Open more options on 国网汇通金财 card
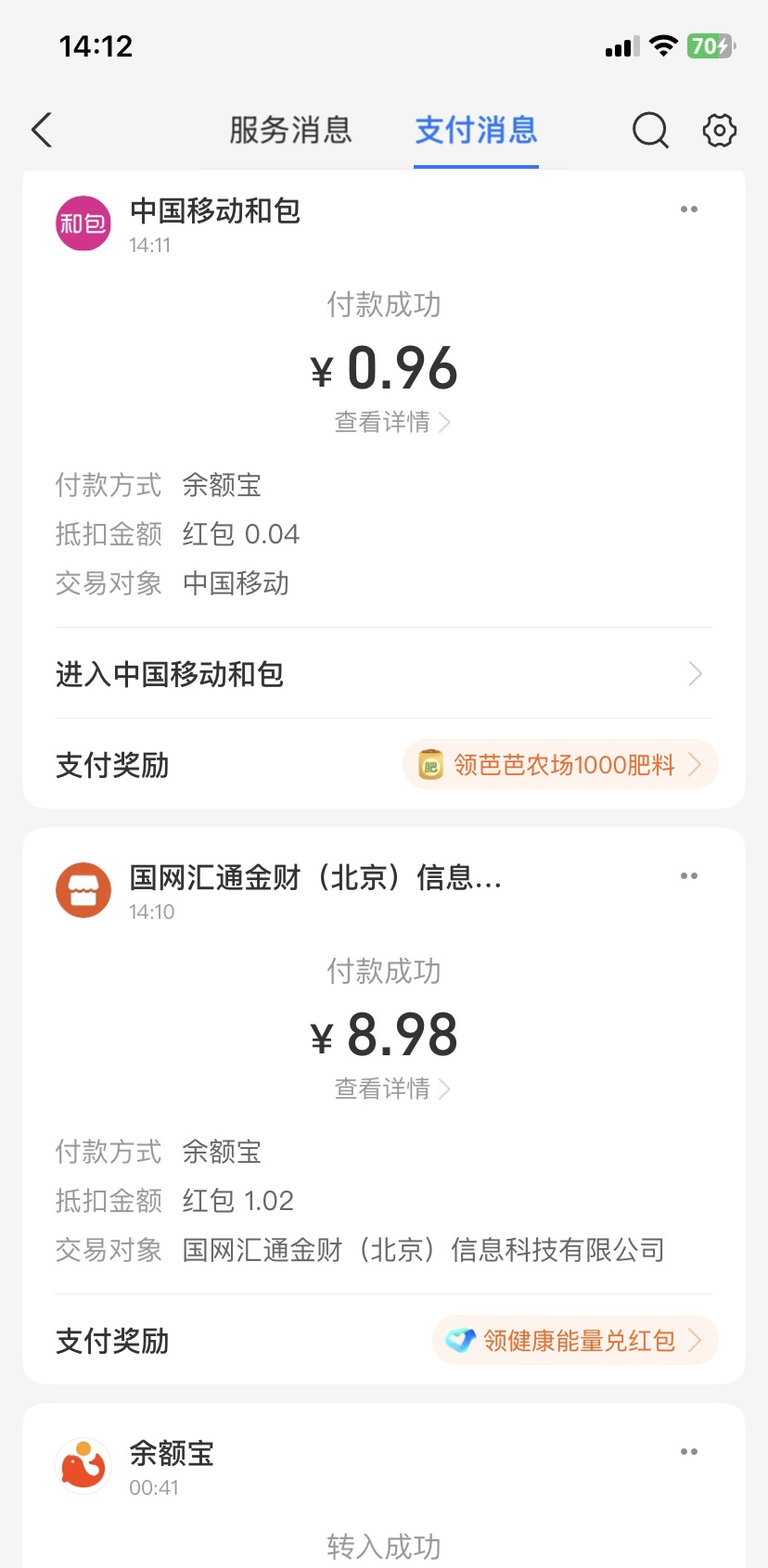Viewport: 768px width, 1568px height. [689, 876]
